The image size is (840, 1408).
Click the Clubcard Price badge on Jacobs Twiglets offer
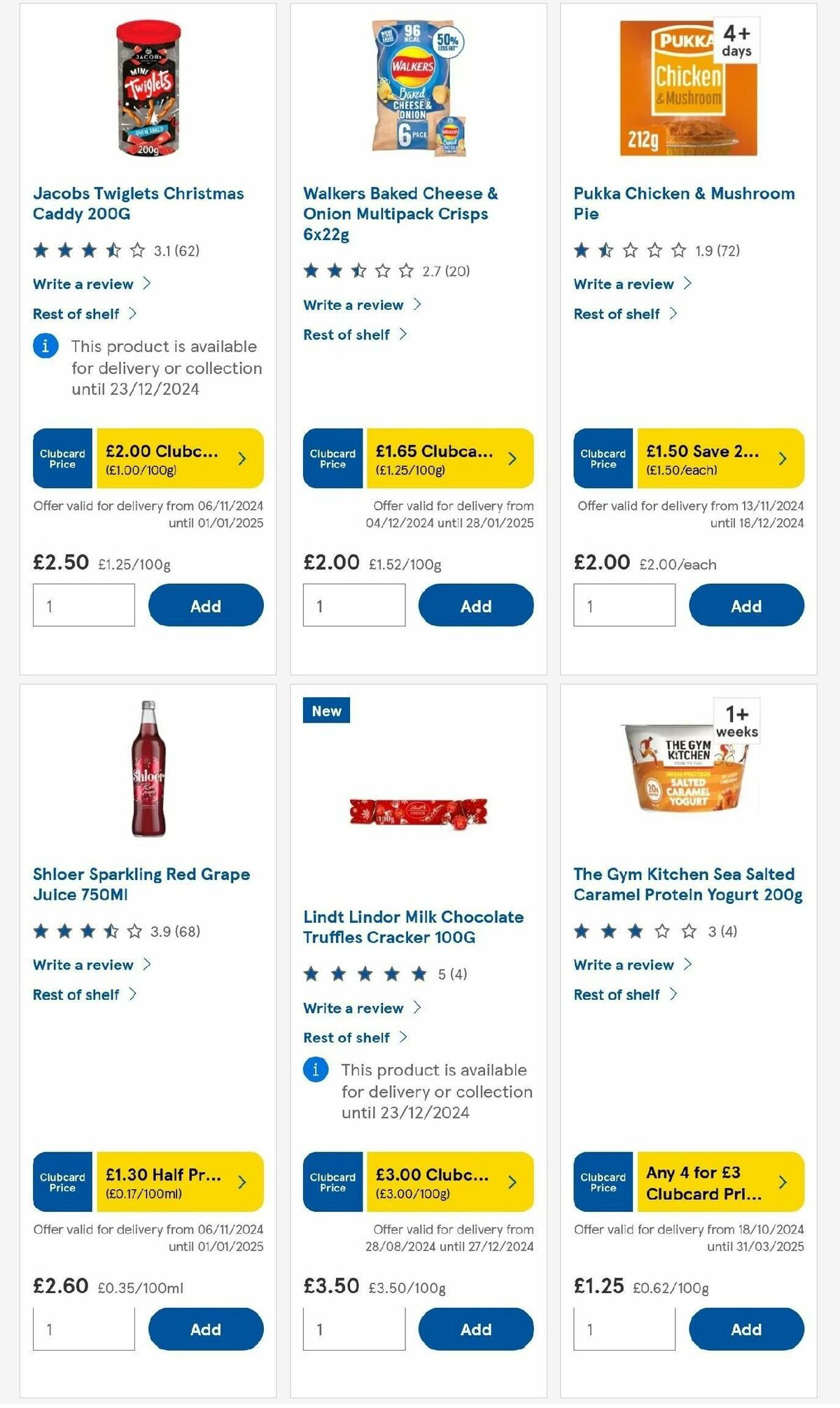click(62, 459)
